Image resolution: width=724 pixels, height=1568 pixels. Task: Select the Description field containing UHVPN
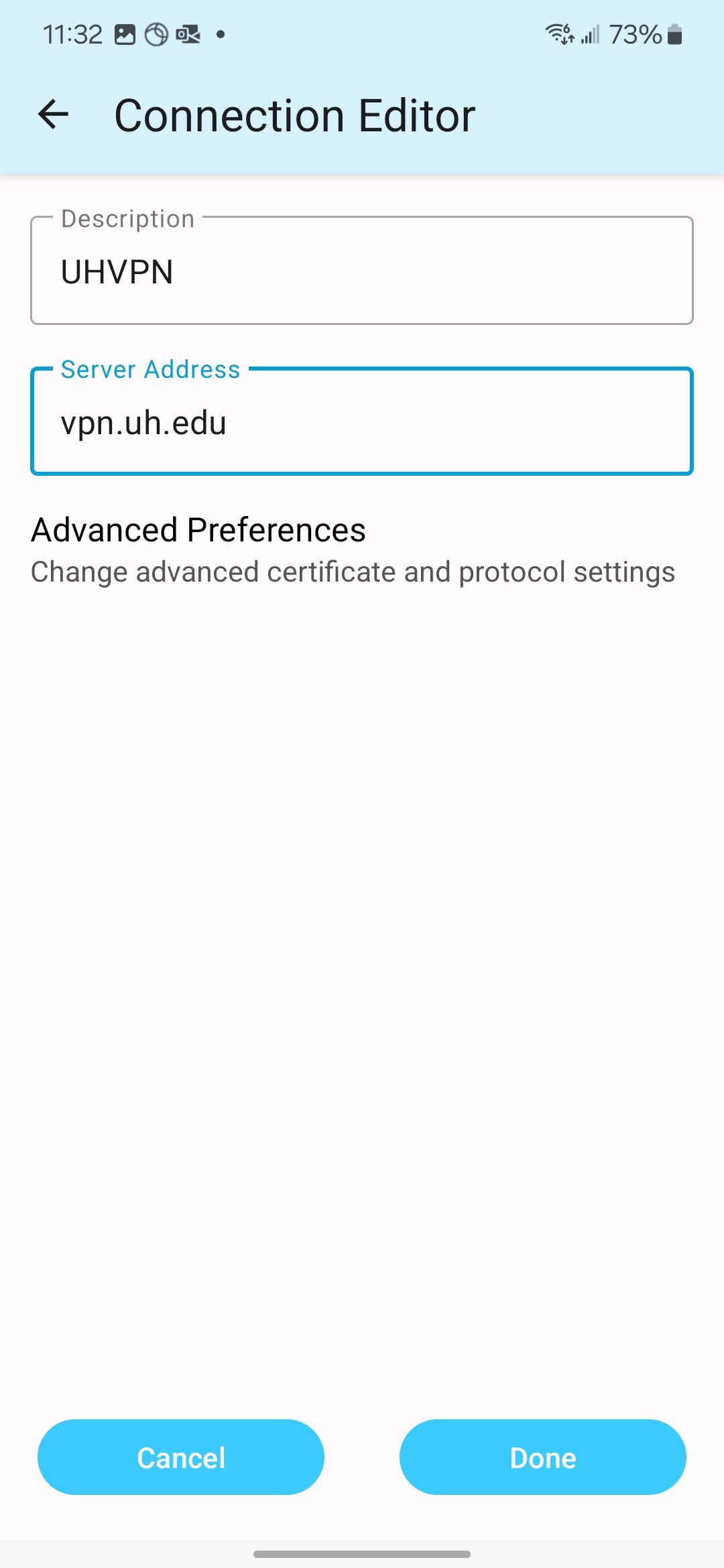(362, 271)
